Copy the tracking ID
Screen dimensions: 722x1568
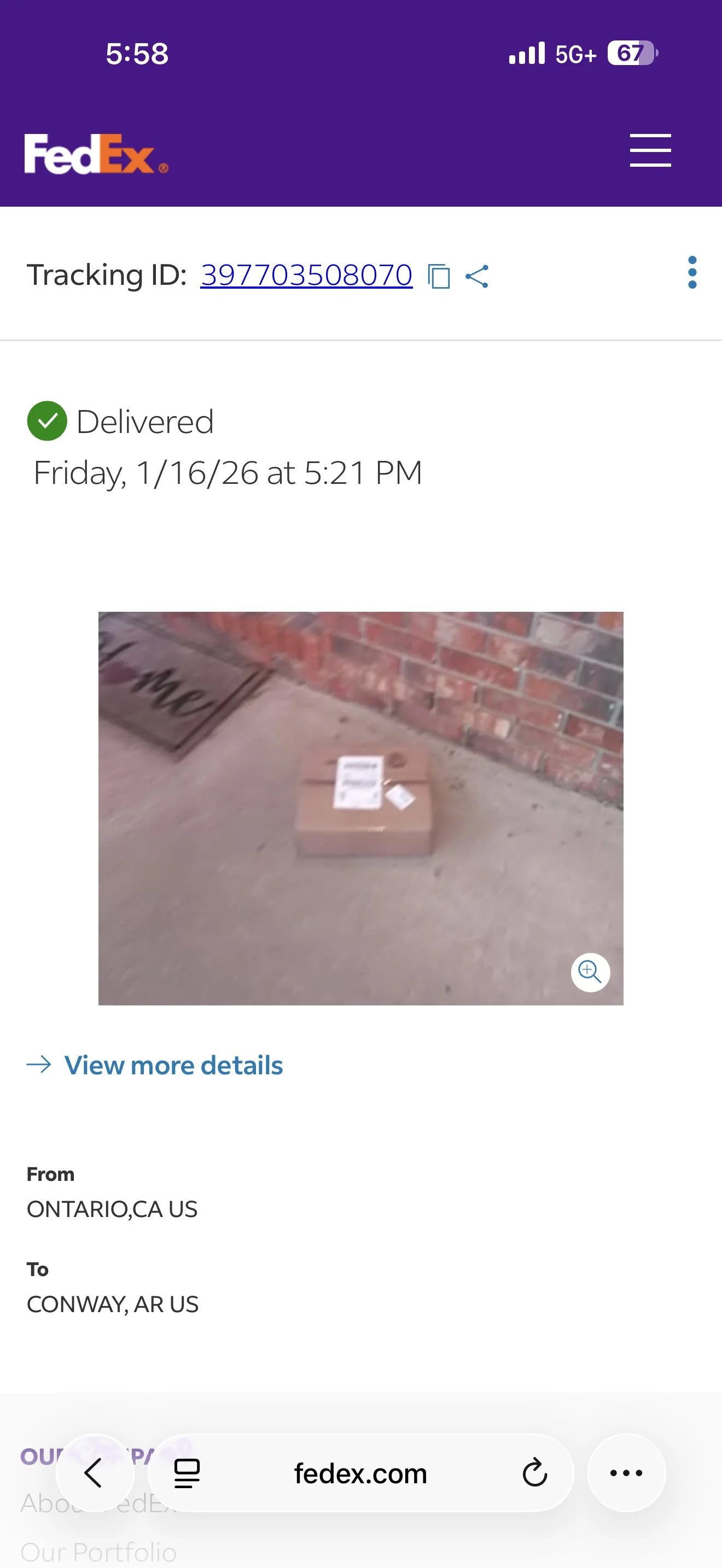[438, 276]
